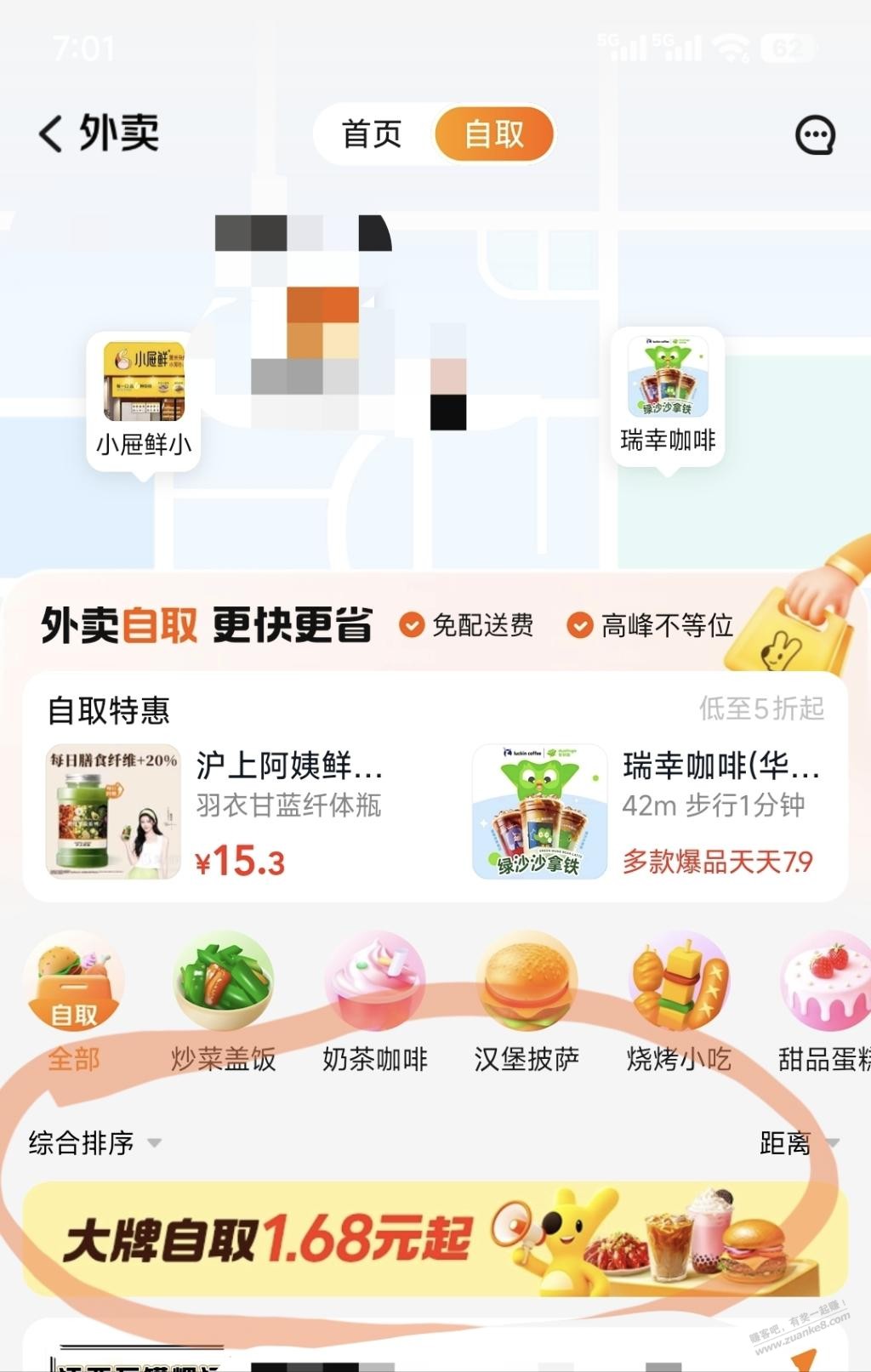This screenshot has width=871, height=1372.
Task: Go back from the 外卖 page
Action: click(x=51, y=134)
